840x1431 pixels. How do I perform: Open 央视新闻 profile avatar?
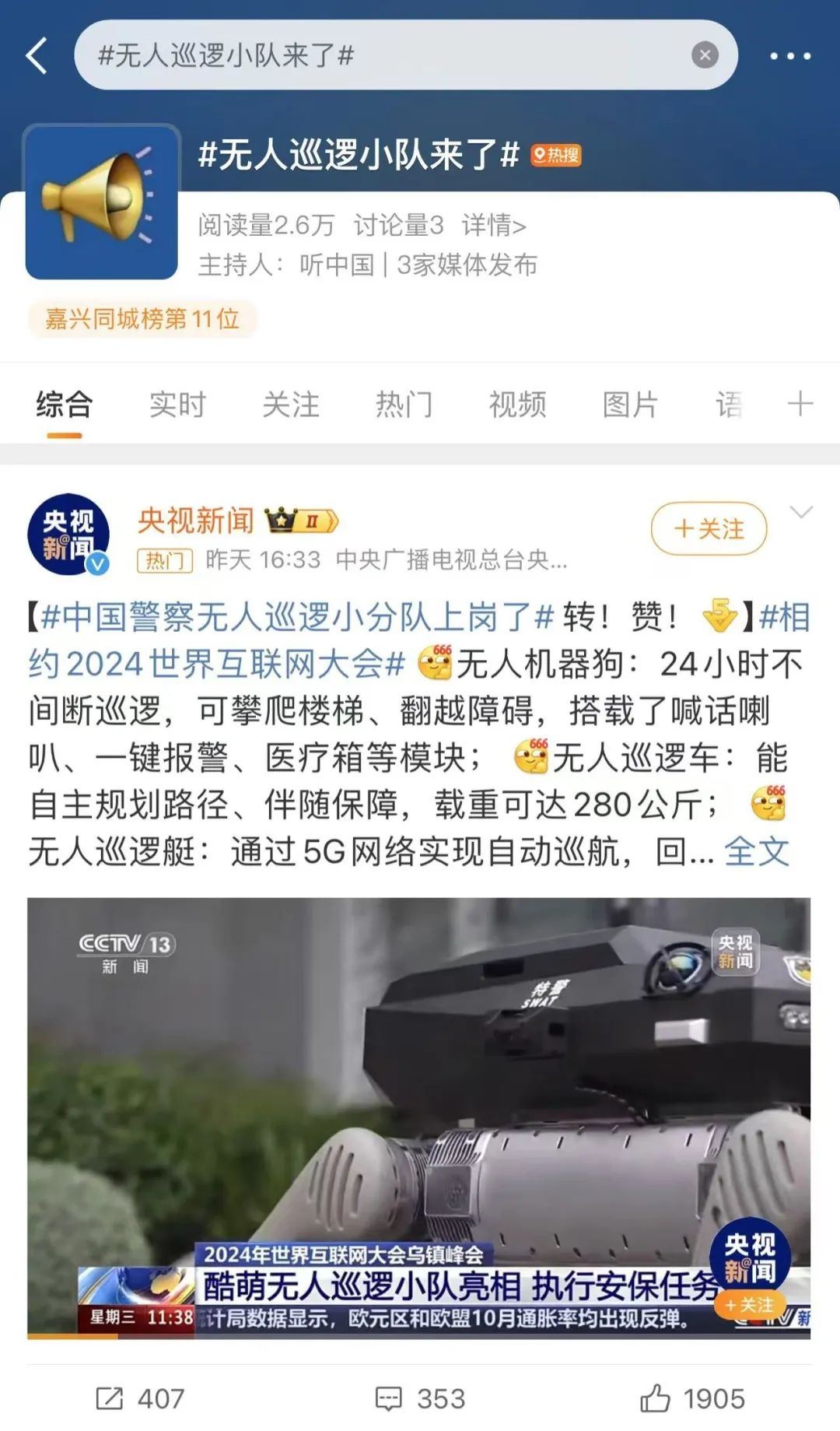pyautogui.click(x=68, y=535)
